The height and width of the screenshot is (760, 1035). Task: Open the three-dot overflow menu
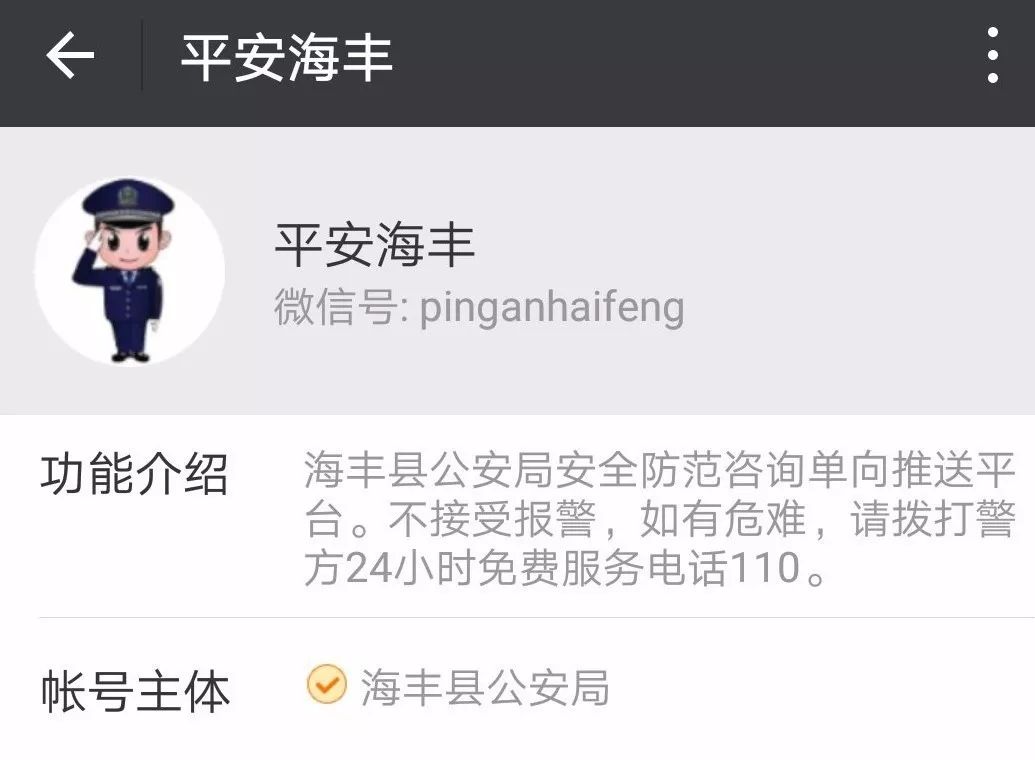tap(992, 56)
